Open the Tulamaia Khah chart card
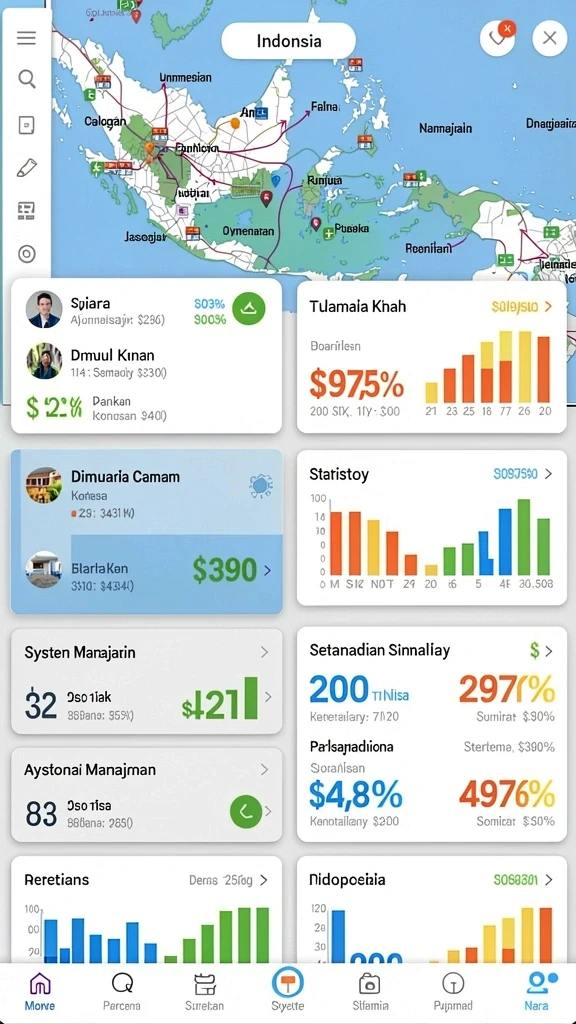This screenshot has width=576, height=1024. click(x=432, y=357)
